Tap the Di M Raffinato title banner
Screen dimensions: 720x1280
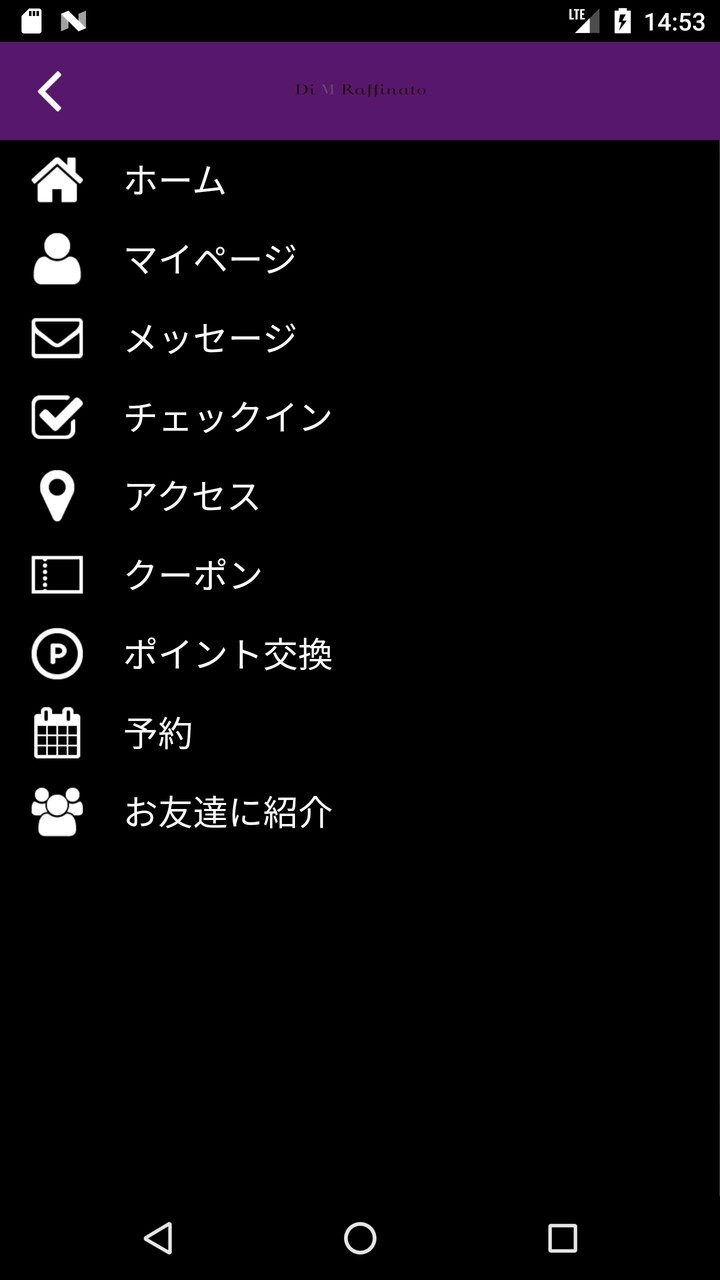(360, 91)
